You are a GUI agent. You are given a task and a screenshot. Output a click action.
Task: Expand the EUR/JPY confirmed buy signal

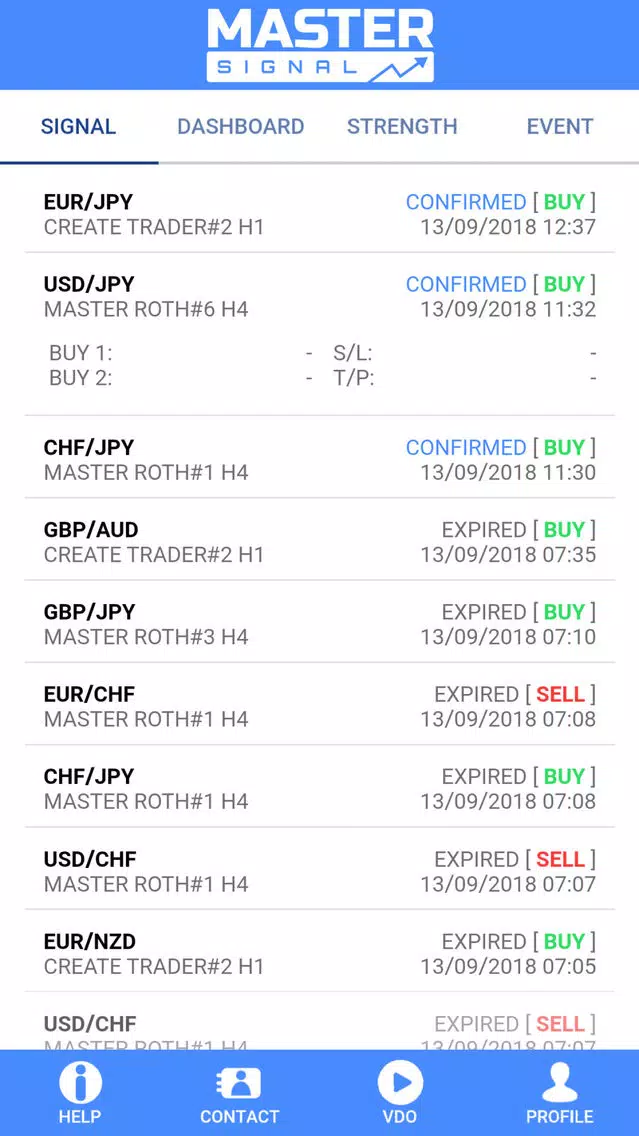[x=320, y=214]
